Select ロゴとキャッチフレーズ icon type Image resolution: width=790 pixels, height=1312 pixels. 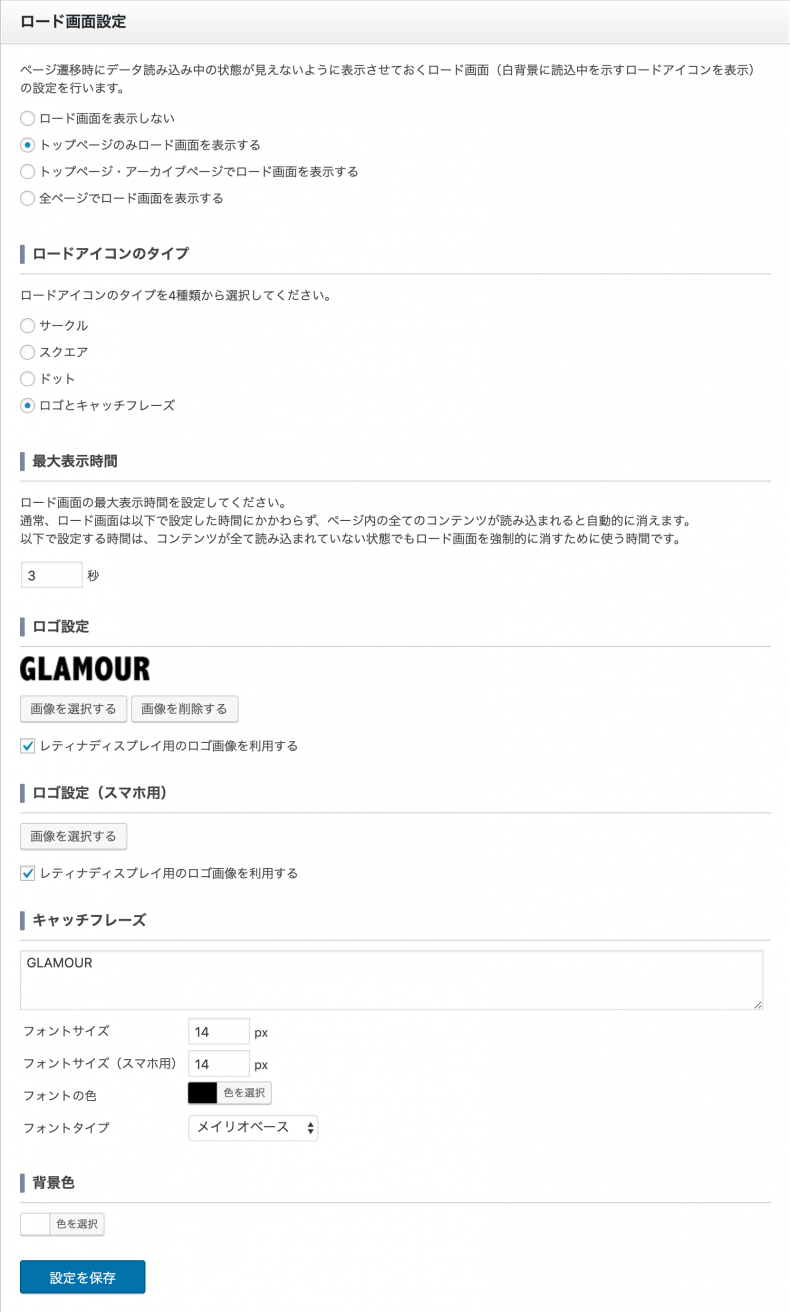(28, 405)
